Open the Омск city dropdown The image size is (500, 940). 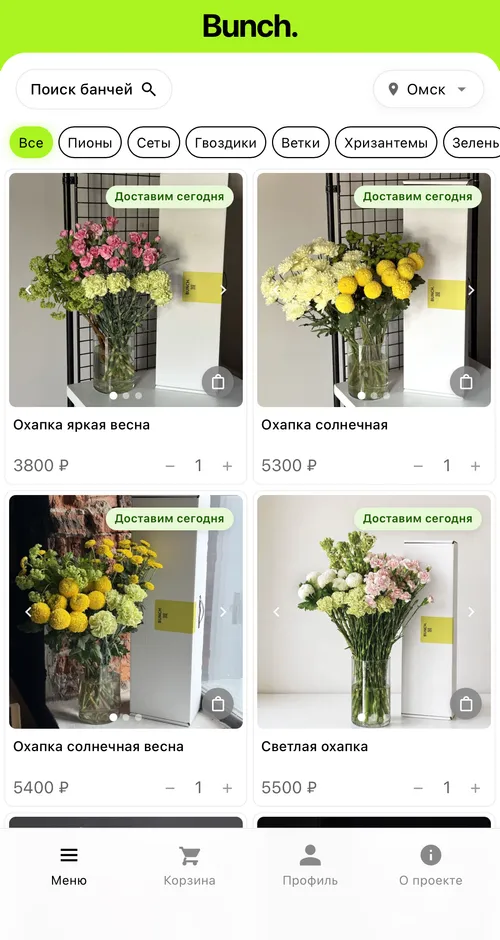(x=428, y=89)
